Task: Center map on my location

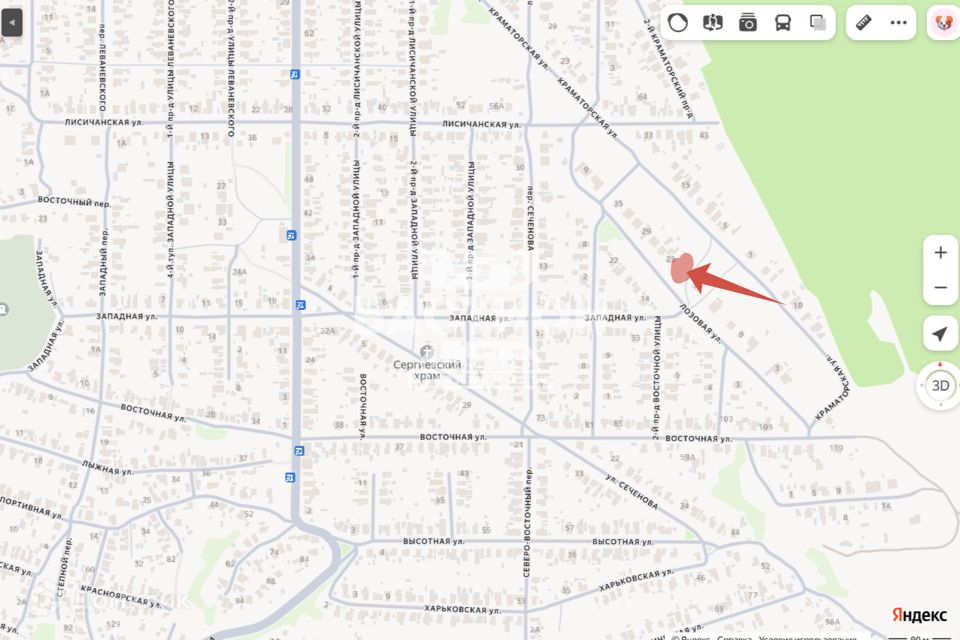Action: pyautogui.click(x=940, y=334)
